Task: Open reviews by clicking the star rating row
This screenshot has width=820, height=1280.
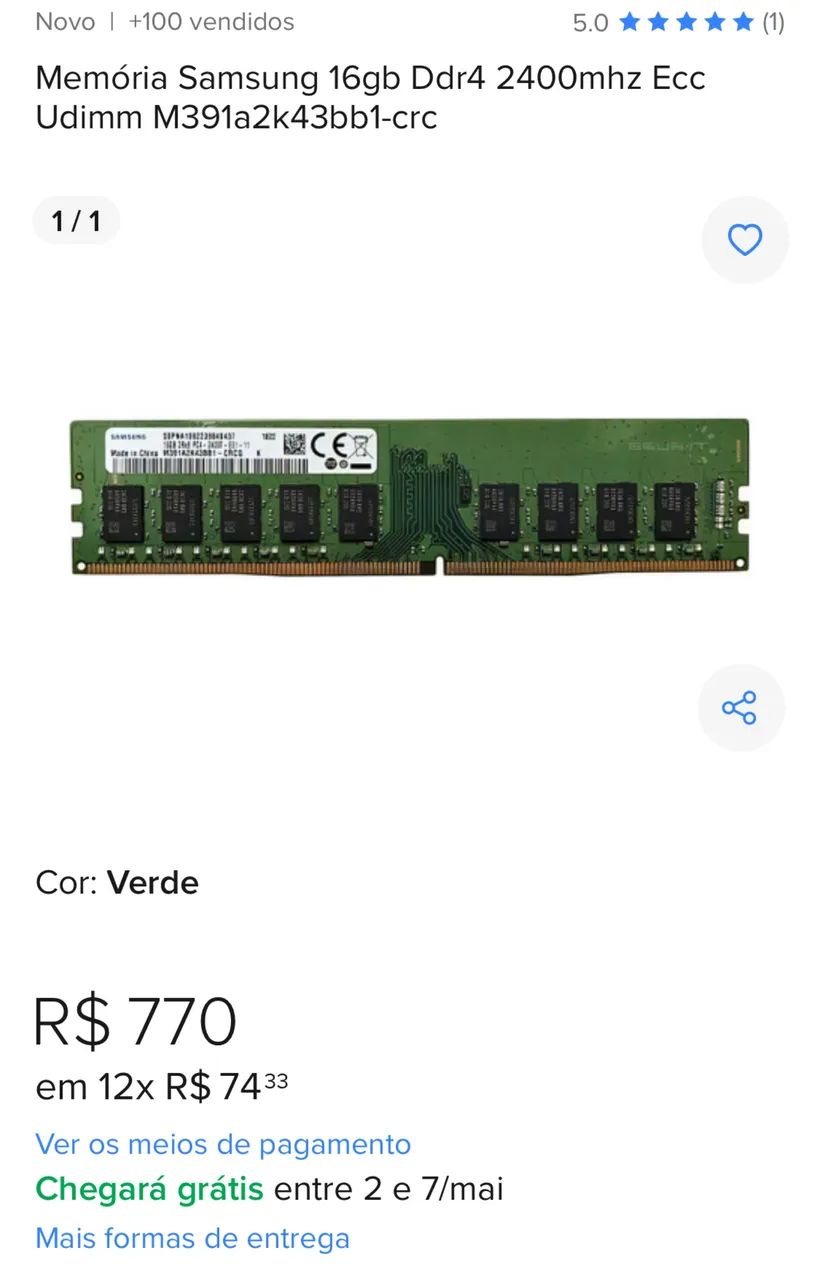Action: pos(685,21)
